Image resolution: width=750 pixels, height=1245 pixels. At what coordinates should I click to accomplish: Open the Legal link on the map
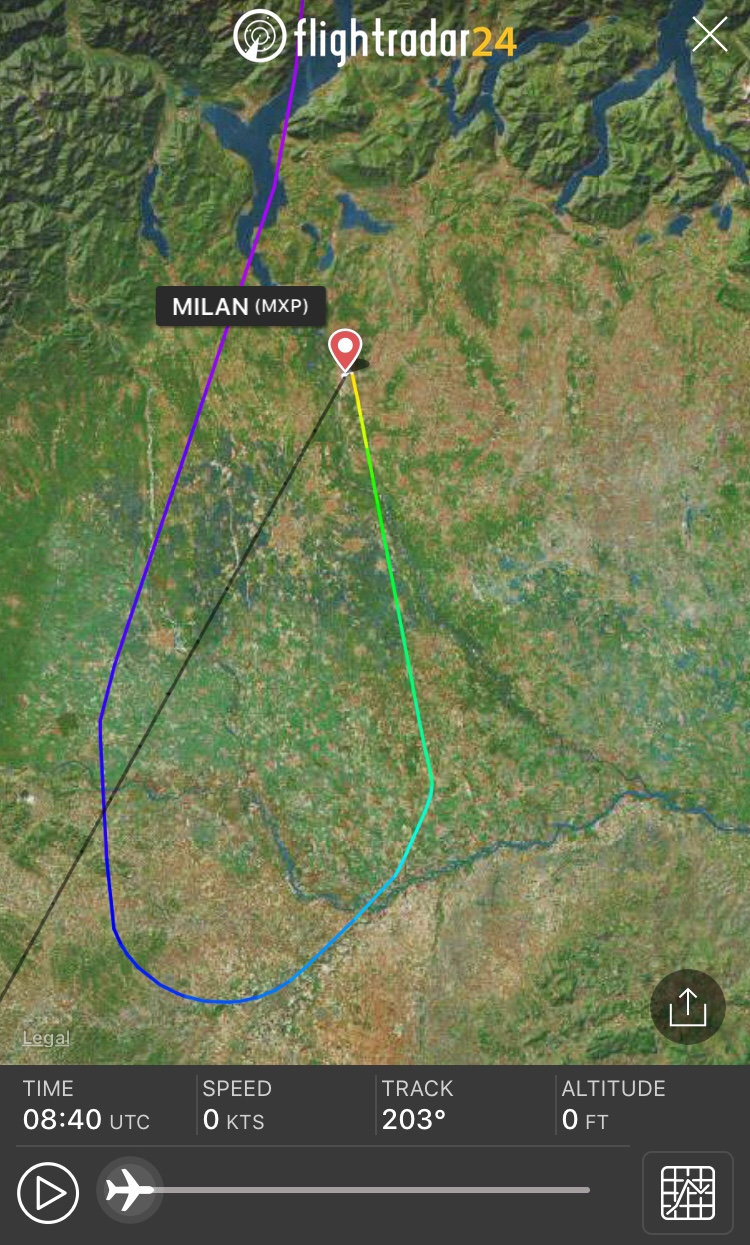click(46, 1038)
